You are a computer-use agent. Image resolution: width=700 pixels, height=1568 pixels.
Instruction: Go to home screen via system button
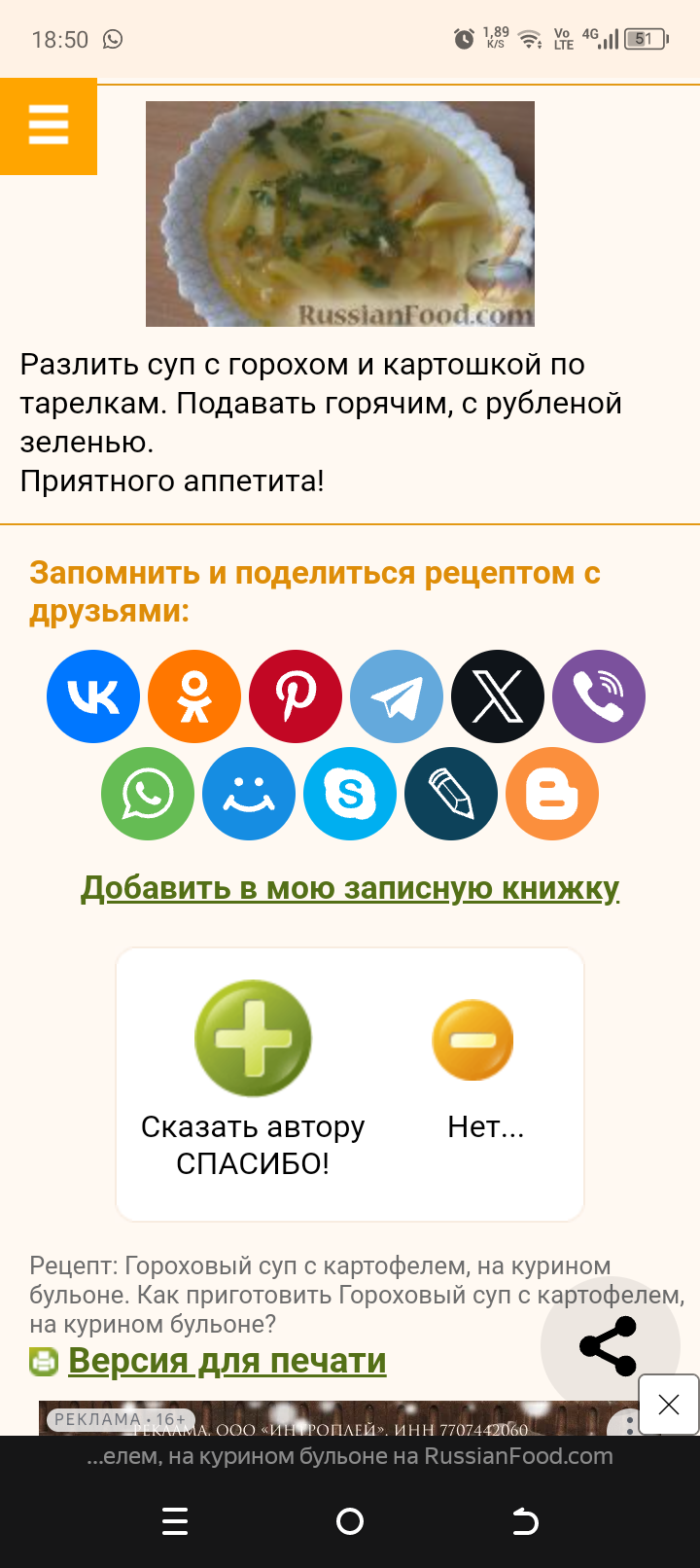click(350, 1521)
